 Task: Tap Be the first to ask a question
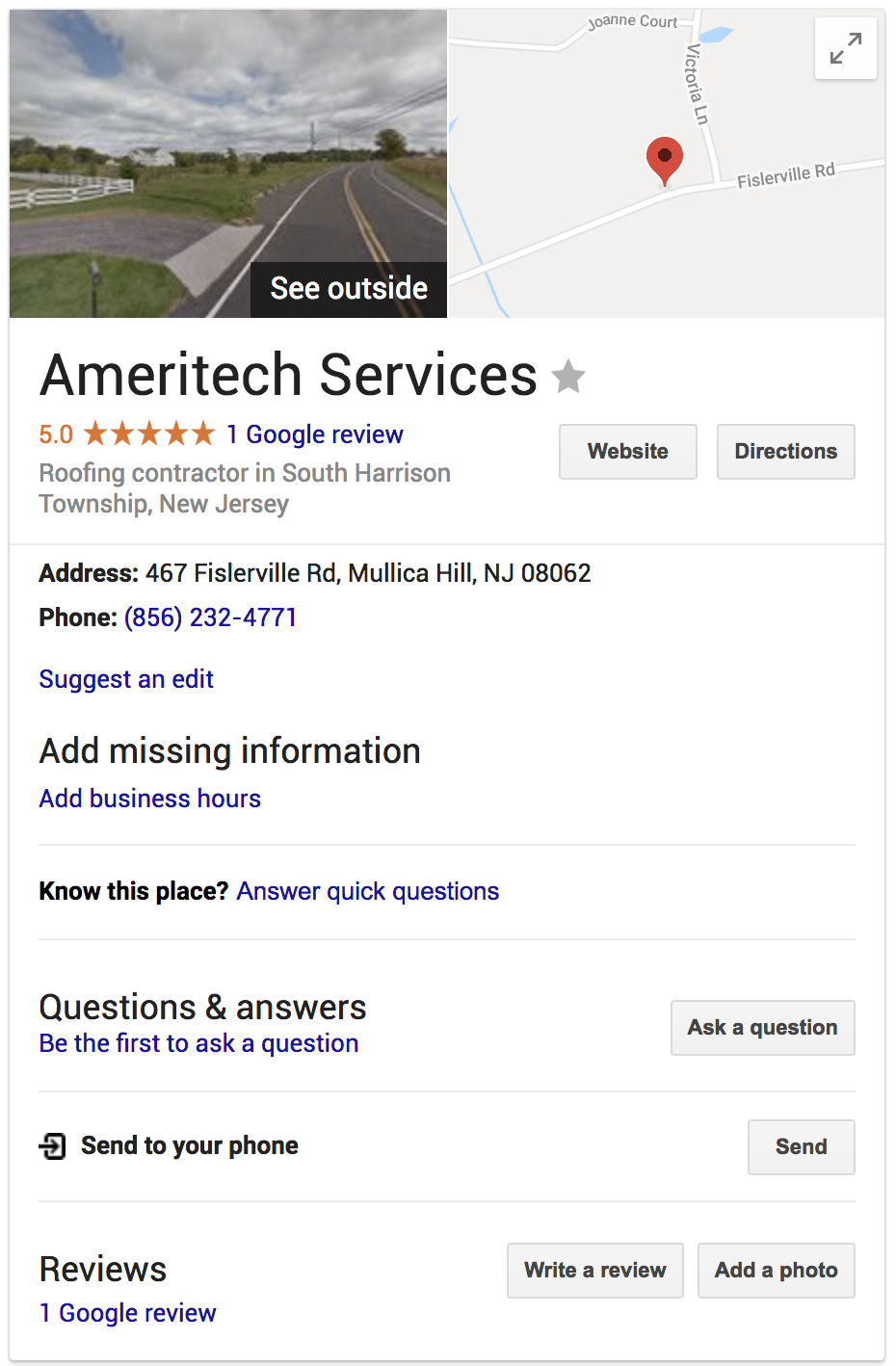(x=198, y=1043)
